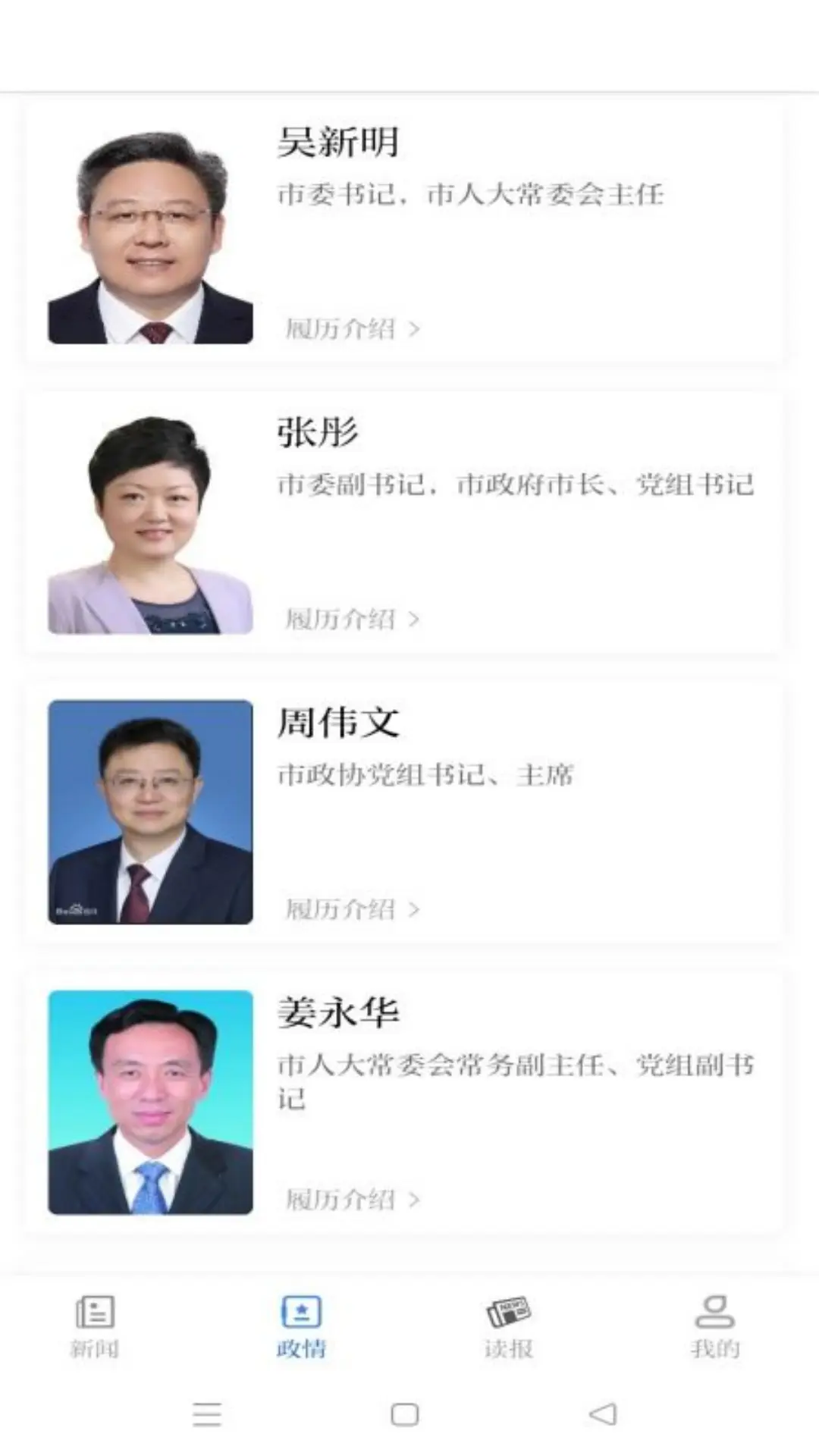The image size is (819, 1456).
Task: Open 周伟文's profile photo
Action: click(x=150, y=812)
